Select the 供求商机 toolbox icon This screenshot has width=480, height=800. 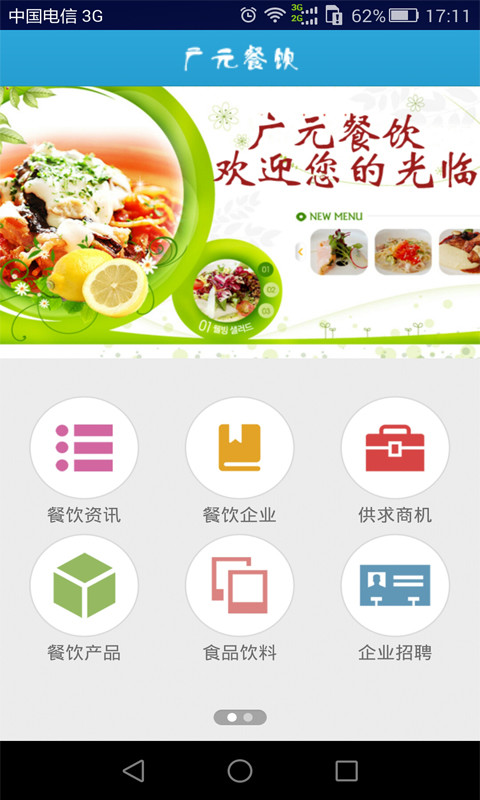395,447
